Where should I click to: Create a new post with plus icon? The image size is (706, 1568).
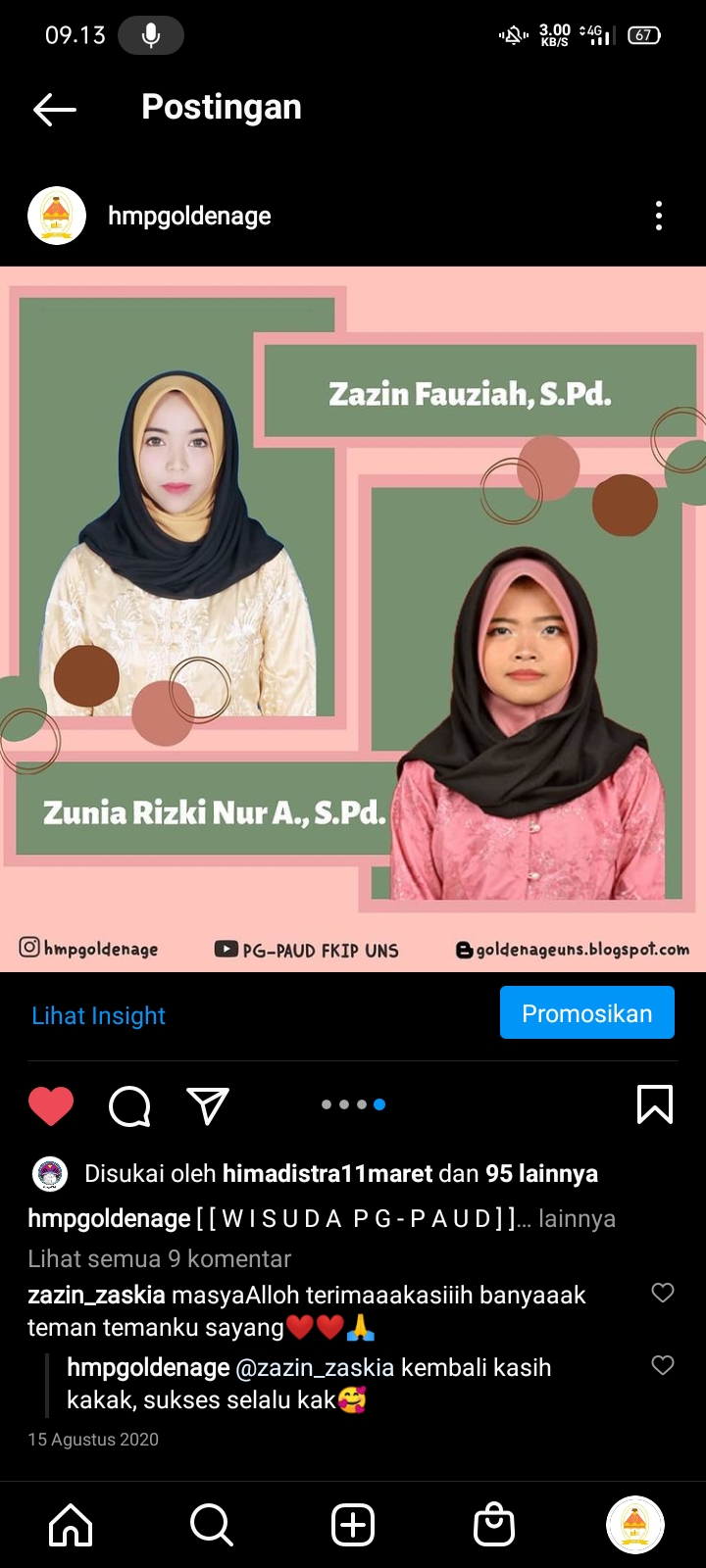353,1525
